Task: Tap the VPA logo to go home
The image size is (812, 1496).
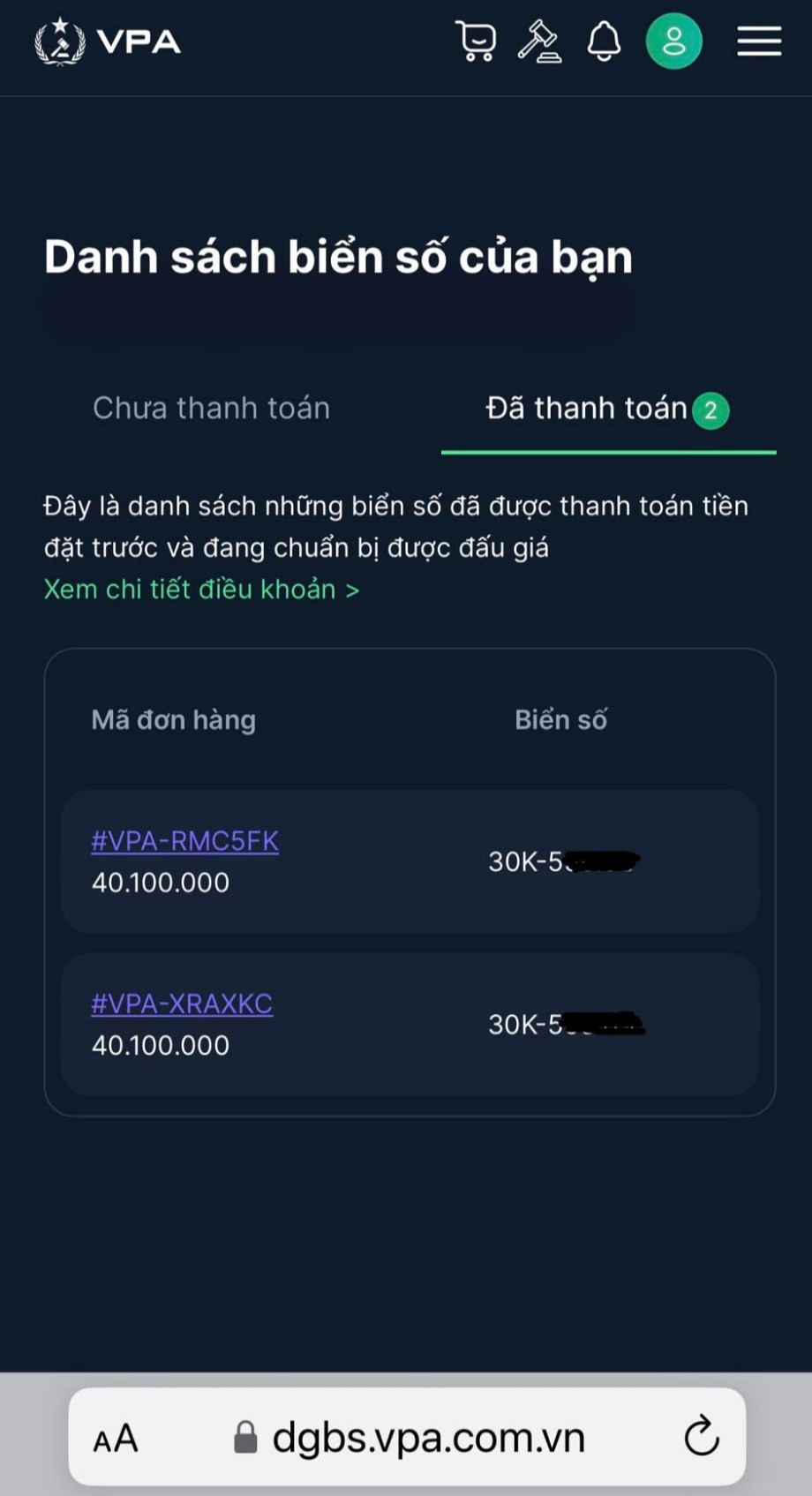Action: point(108,41)
